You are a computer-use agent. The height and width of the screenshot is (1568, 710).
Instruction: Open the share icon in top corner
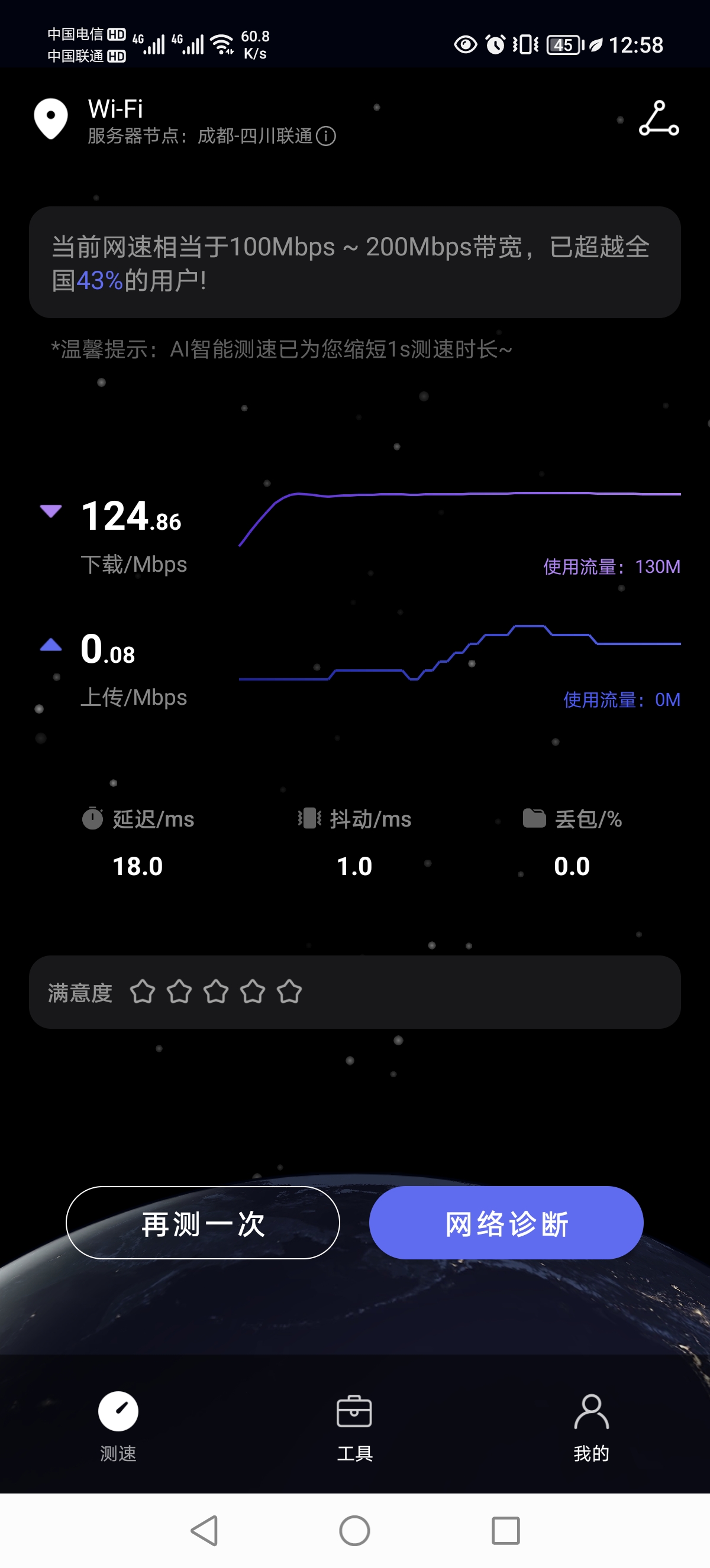tap(659, 118)
